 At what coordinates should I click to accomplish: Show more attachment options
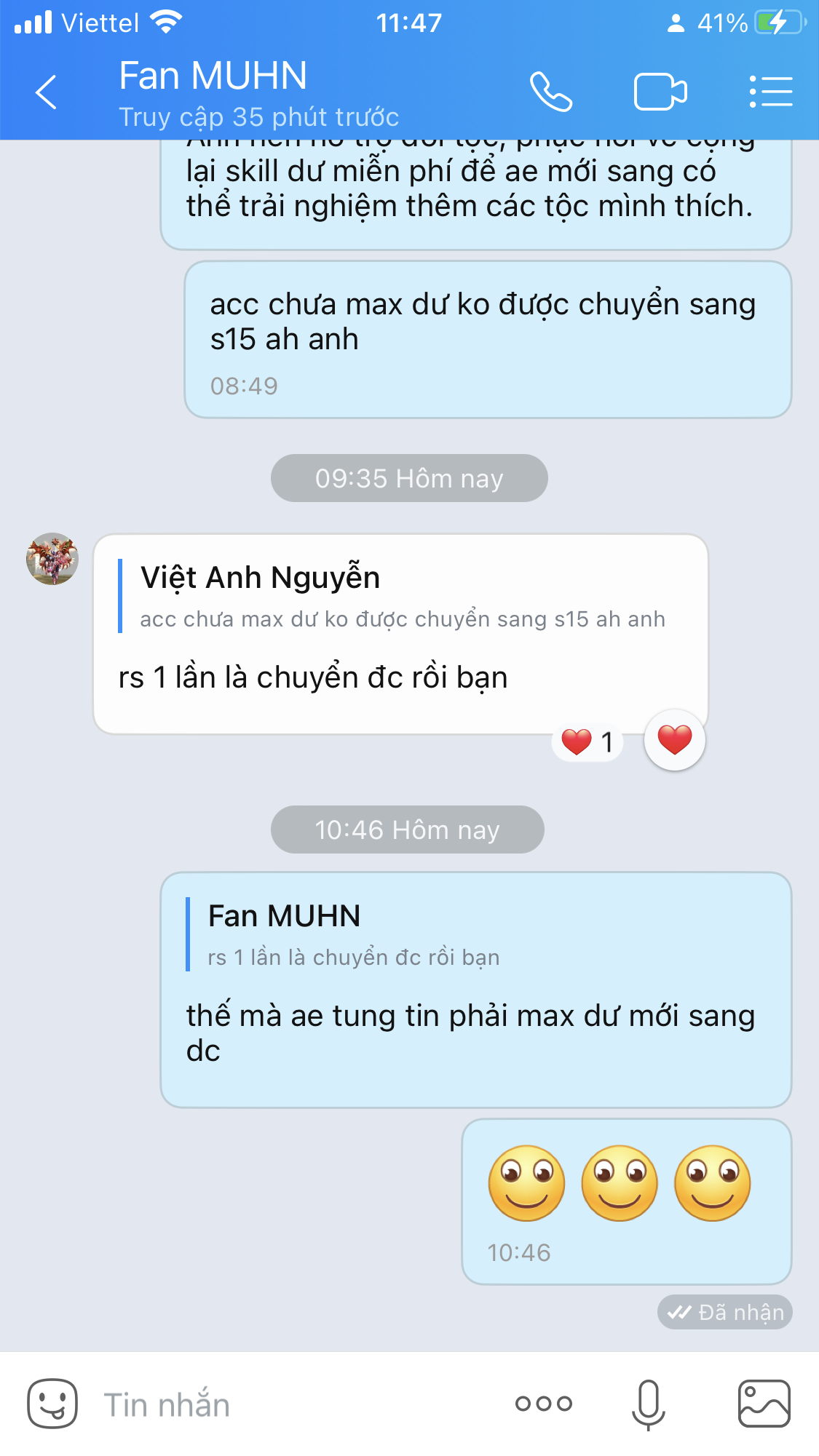[x=544, y=1404]
